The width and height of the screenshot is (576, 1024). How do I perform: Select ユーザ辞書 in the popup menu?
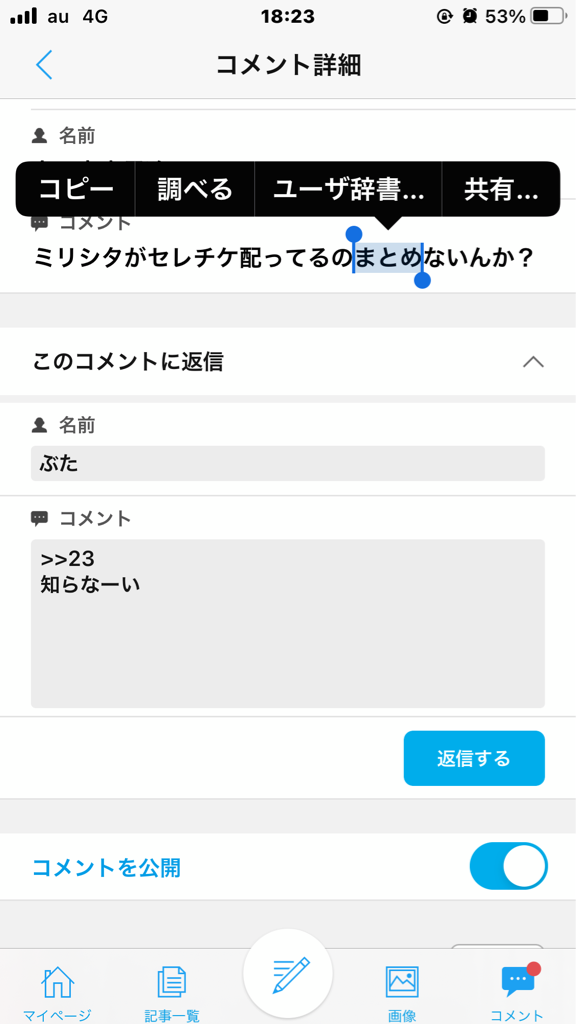[x=348, y=189]
